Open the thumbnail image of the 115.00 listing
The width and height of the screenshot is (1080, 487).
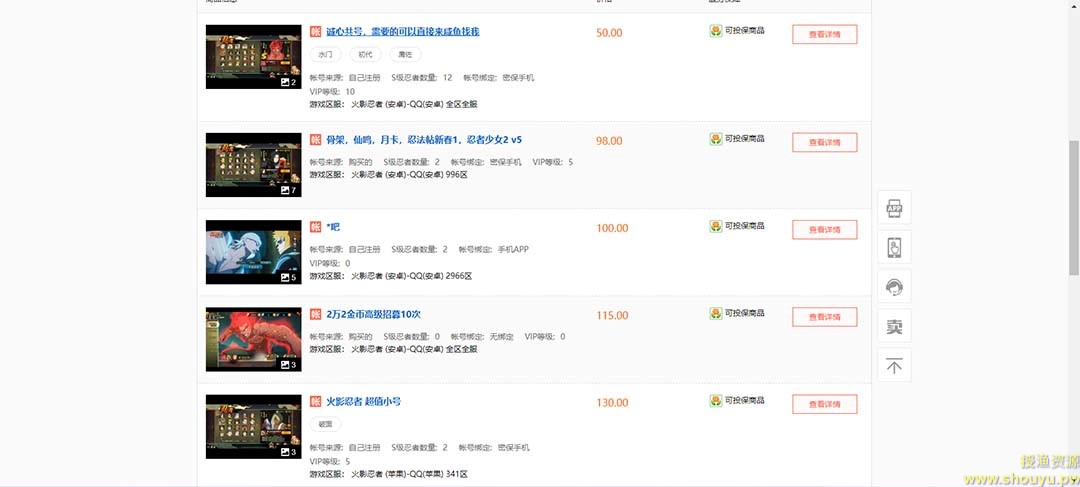(253, 339)
